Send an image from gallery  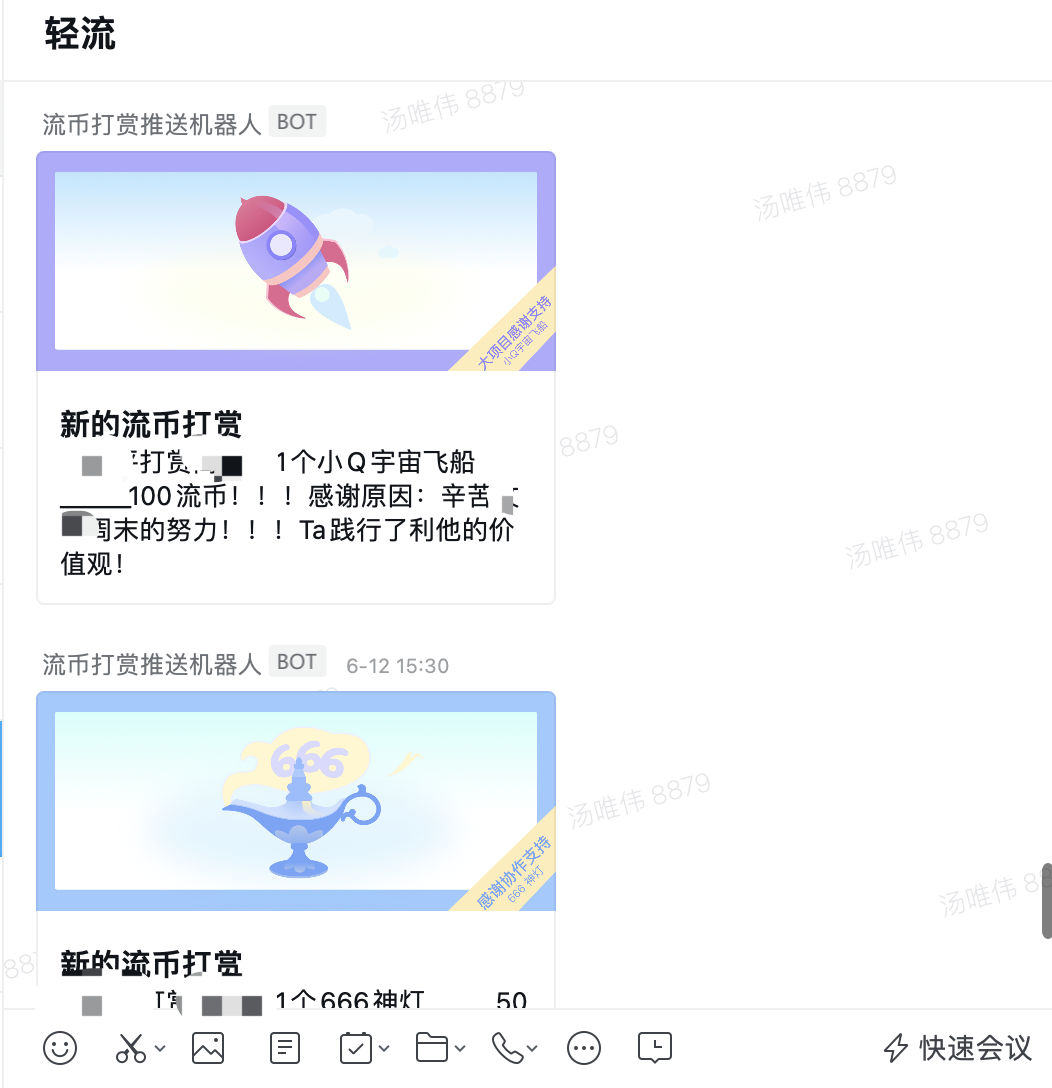click(208, 1048)
